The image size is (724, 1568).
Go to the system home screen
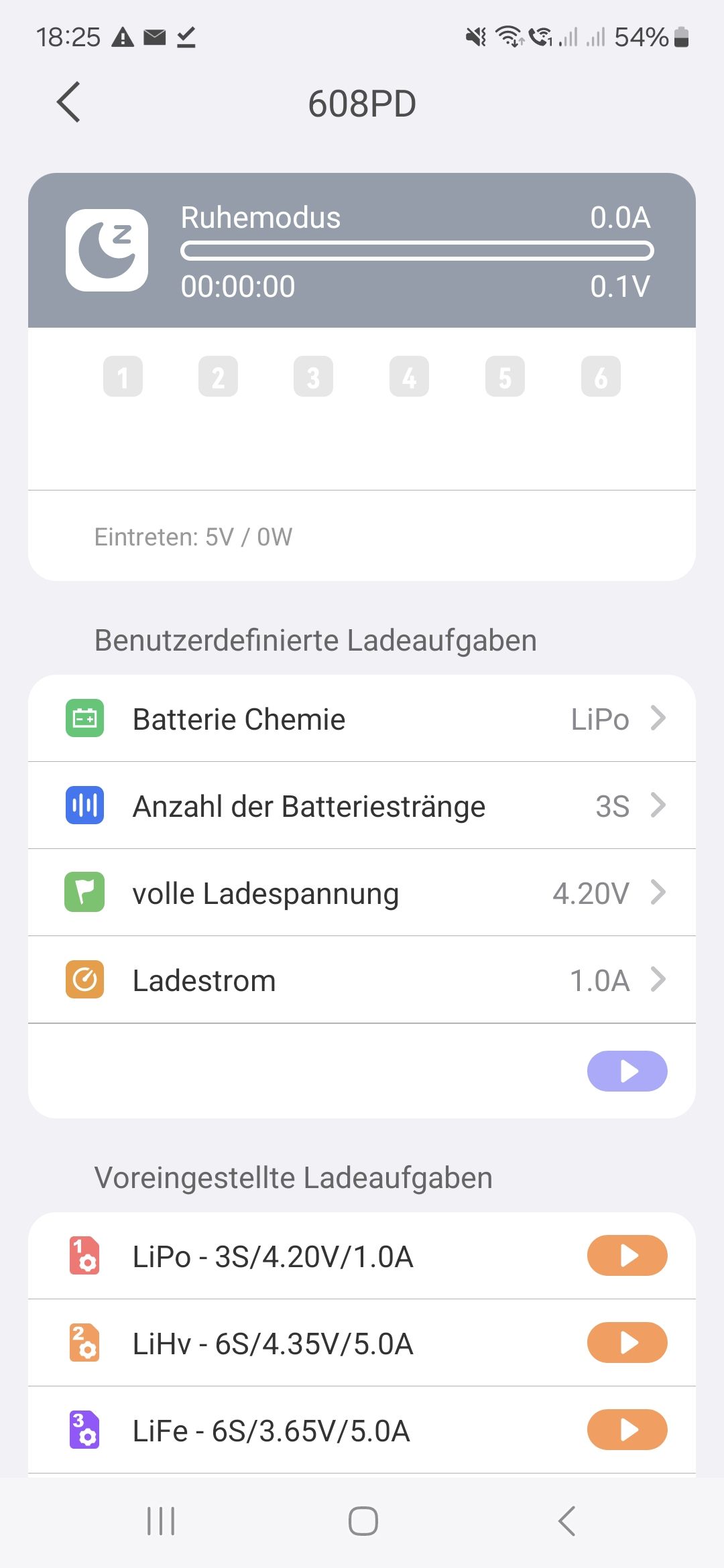coord(363,1521)
